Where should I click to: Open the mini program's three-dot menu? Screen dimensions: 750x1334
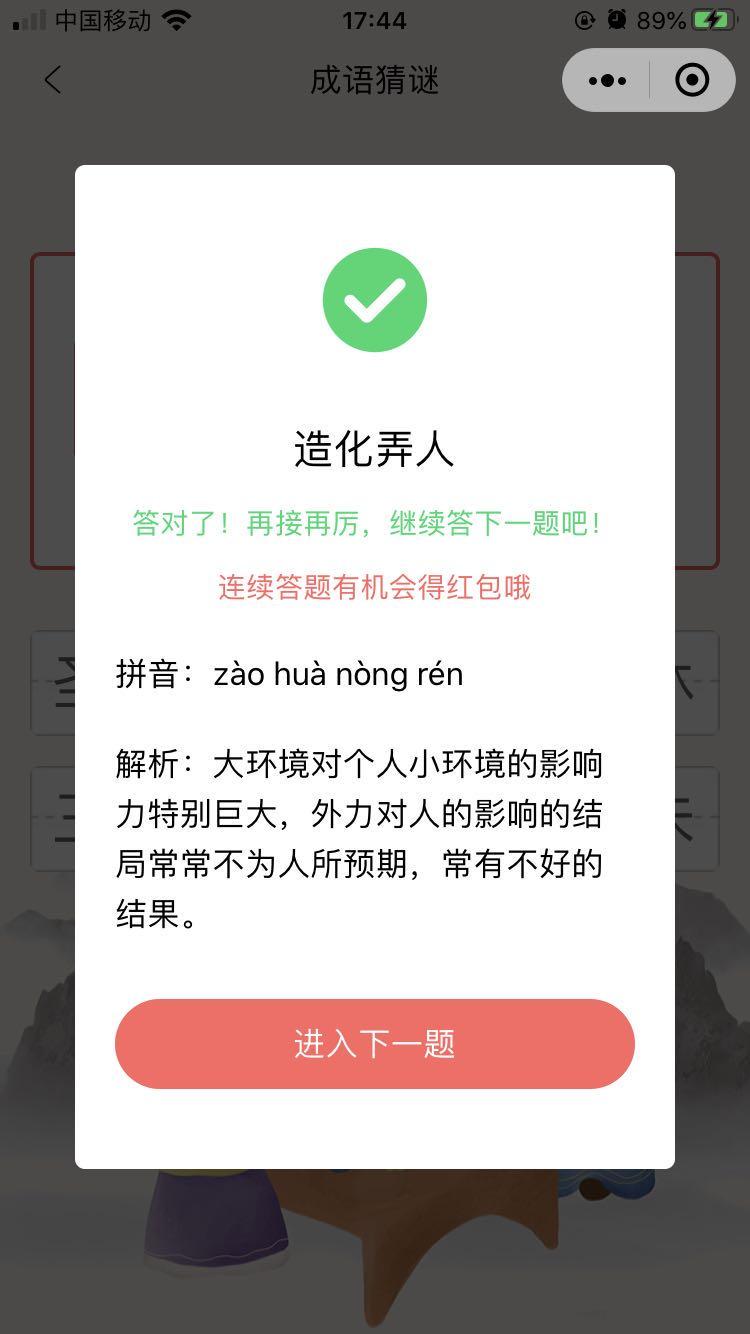pyautogui.click(x=607, y=80)
